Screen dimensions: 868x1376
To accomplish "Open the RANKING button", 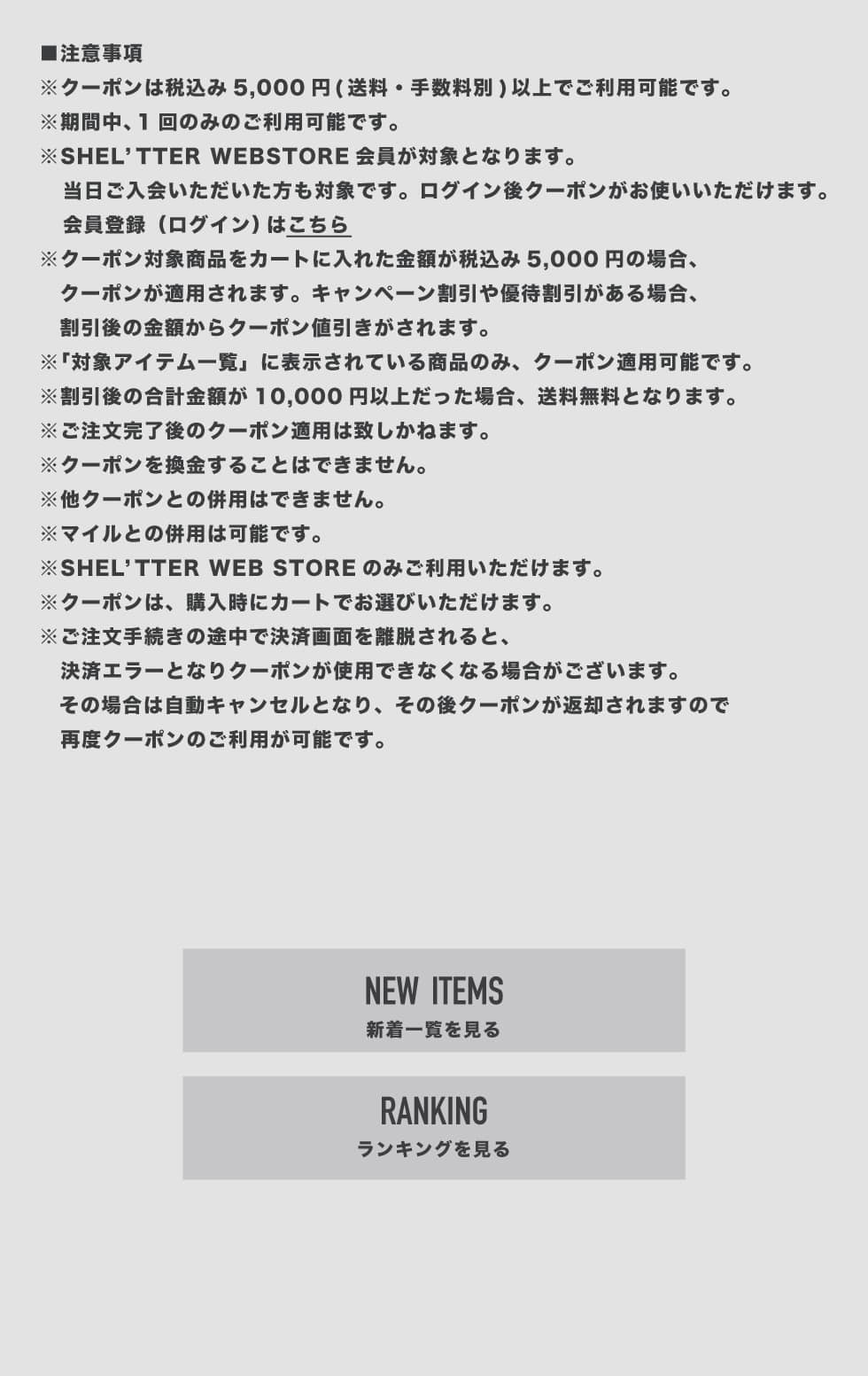I will 433,1127.
